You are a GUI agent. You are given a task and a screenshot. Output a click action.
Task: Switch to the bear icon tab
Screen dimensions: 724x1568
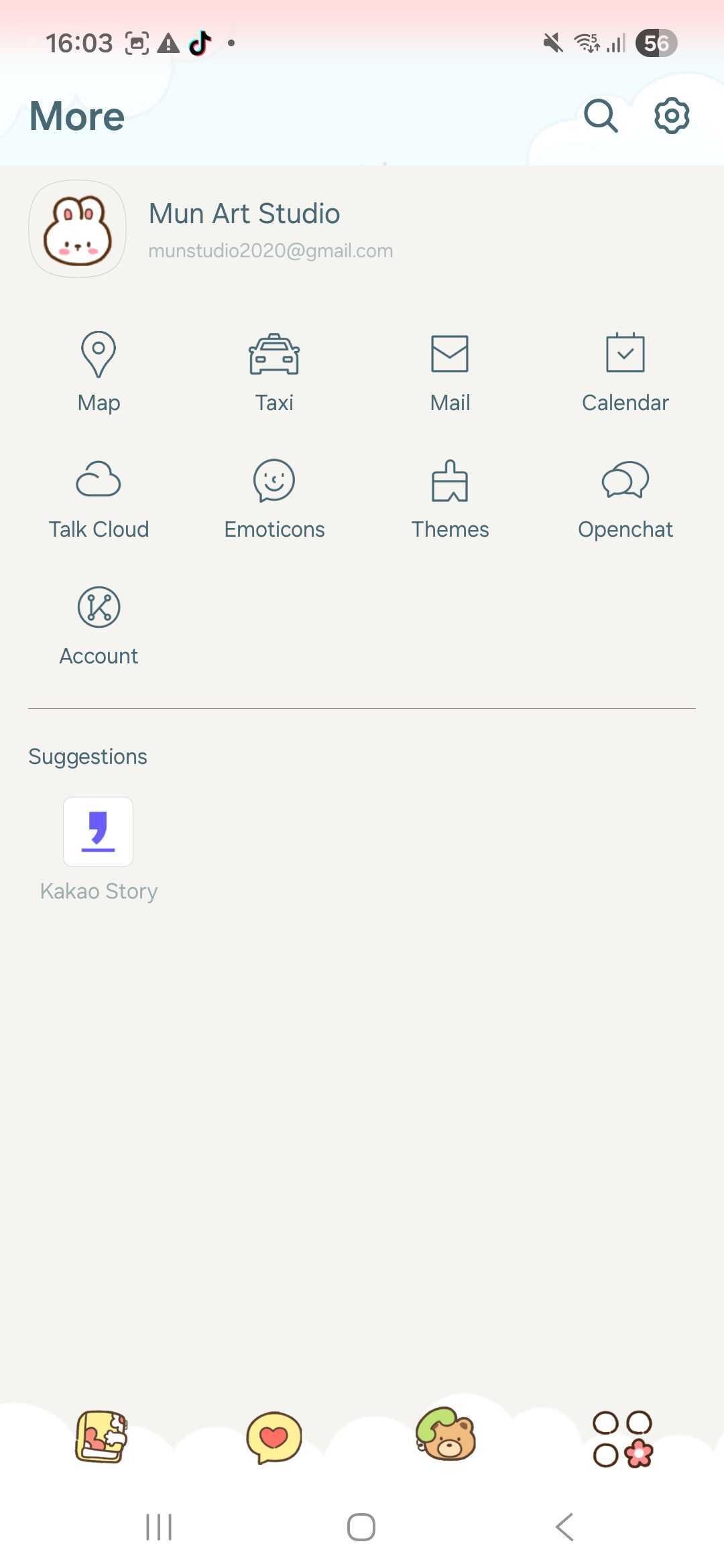click(x=446, y=1435)
